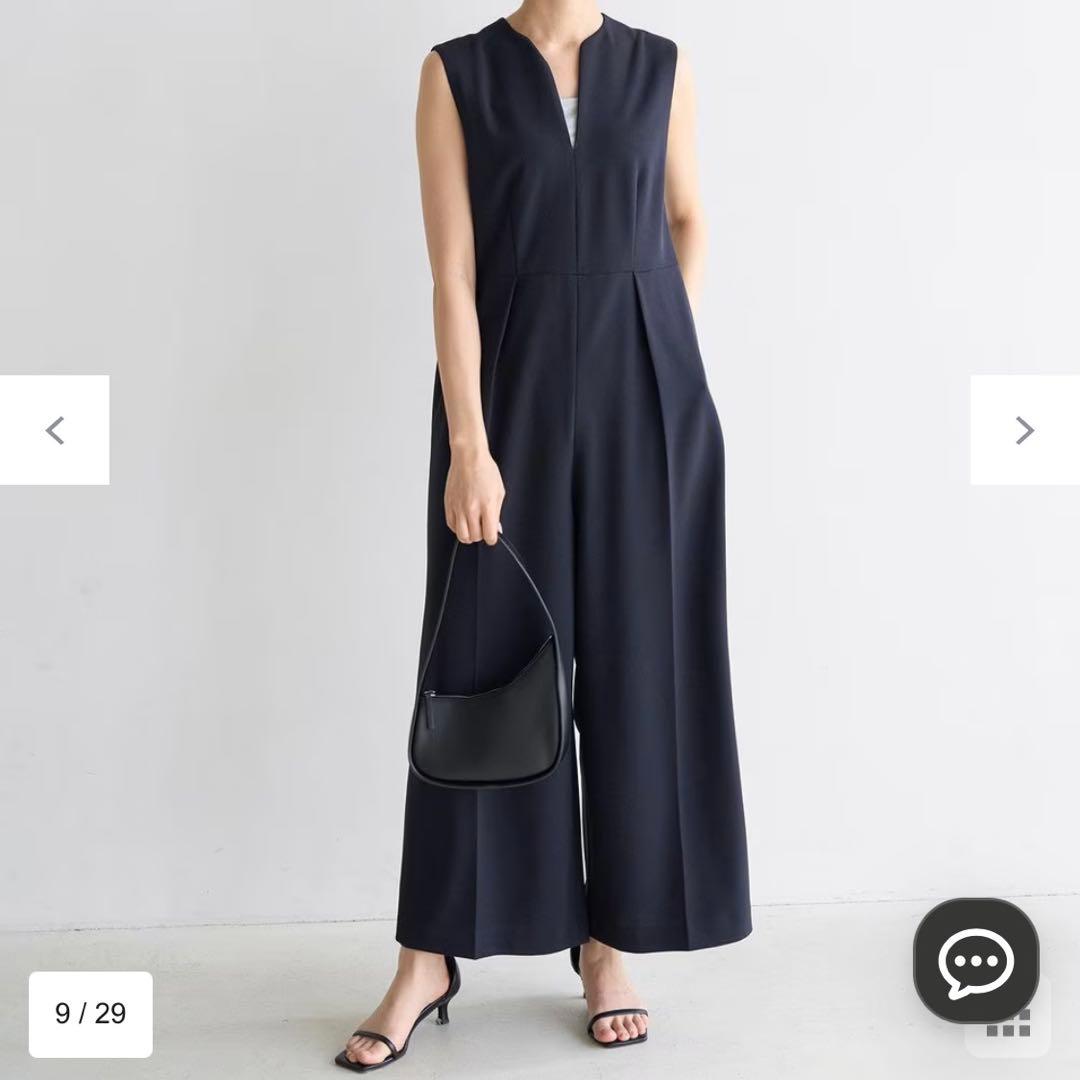Open the chat support bubble
This screenshot has height=1080, width=1080.
(x=975, y=960)
